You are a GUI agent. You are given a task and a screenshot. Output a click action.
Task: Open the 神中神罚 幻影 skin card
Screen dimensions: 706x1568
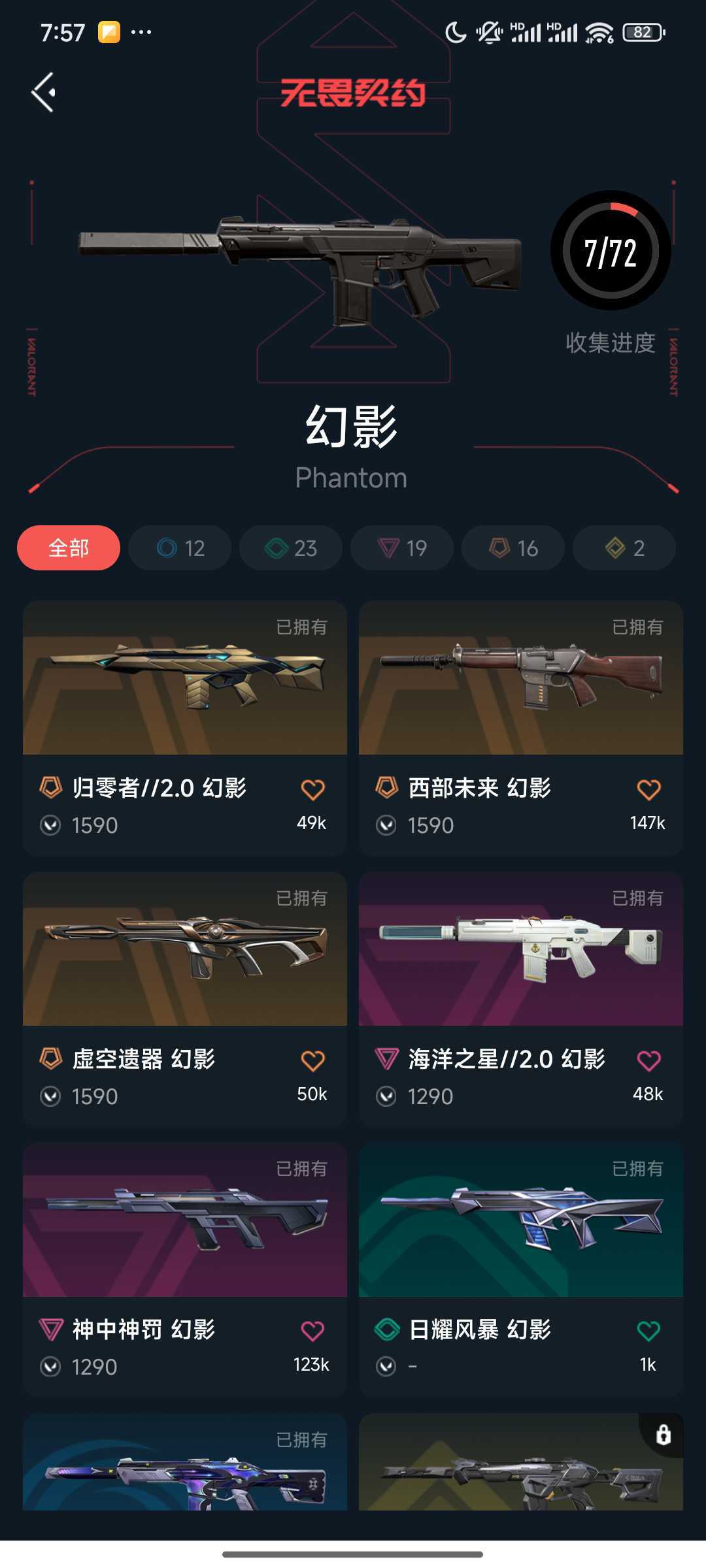pyautogui.click(x=185, y=1269)
